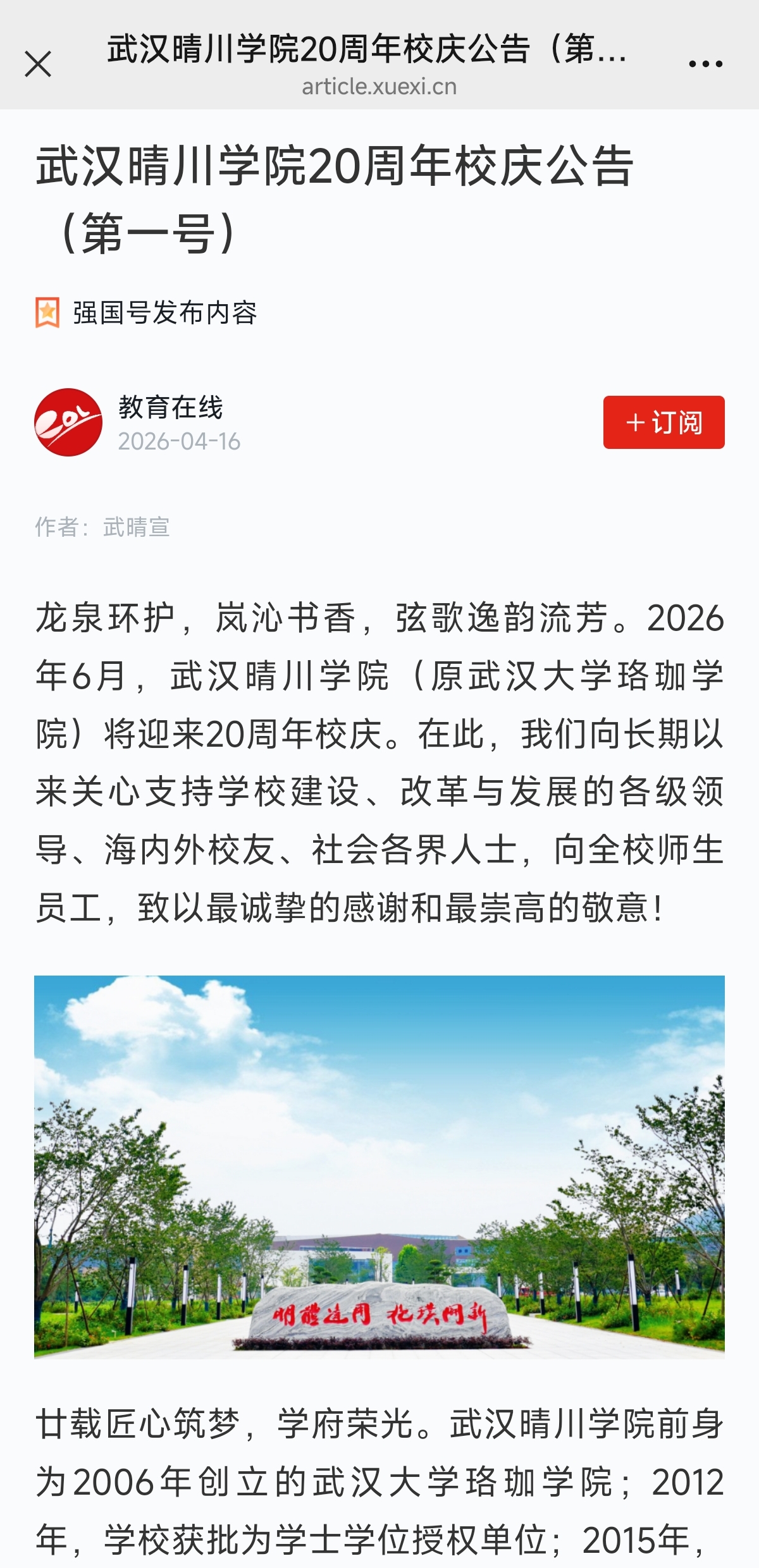The height and width of the screenshot is (1568, 759).
Task: View the campus photo full screen
Action: coord(379,1167)
